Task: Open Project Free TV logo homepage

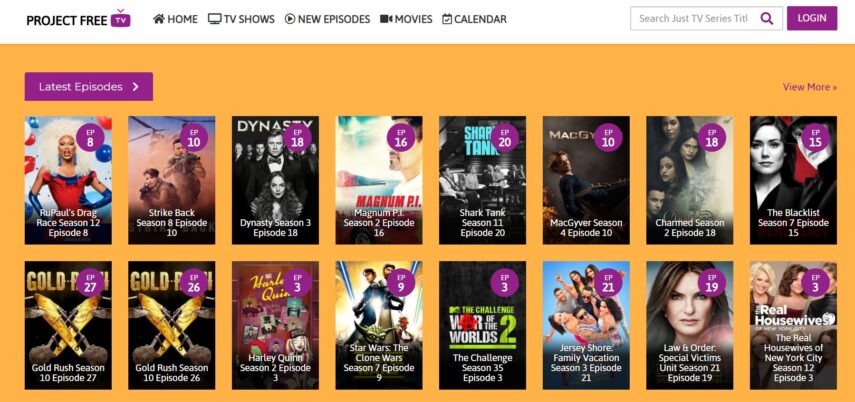Action: click(78, 19)
